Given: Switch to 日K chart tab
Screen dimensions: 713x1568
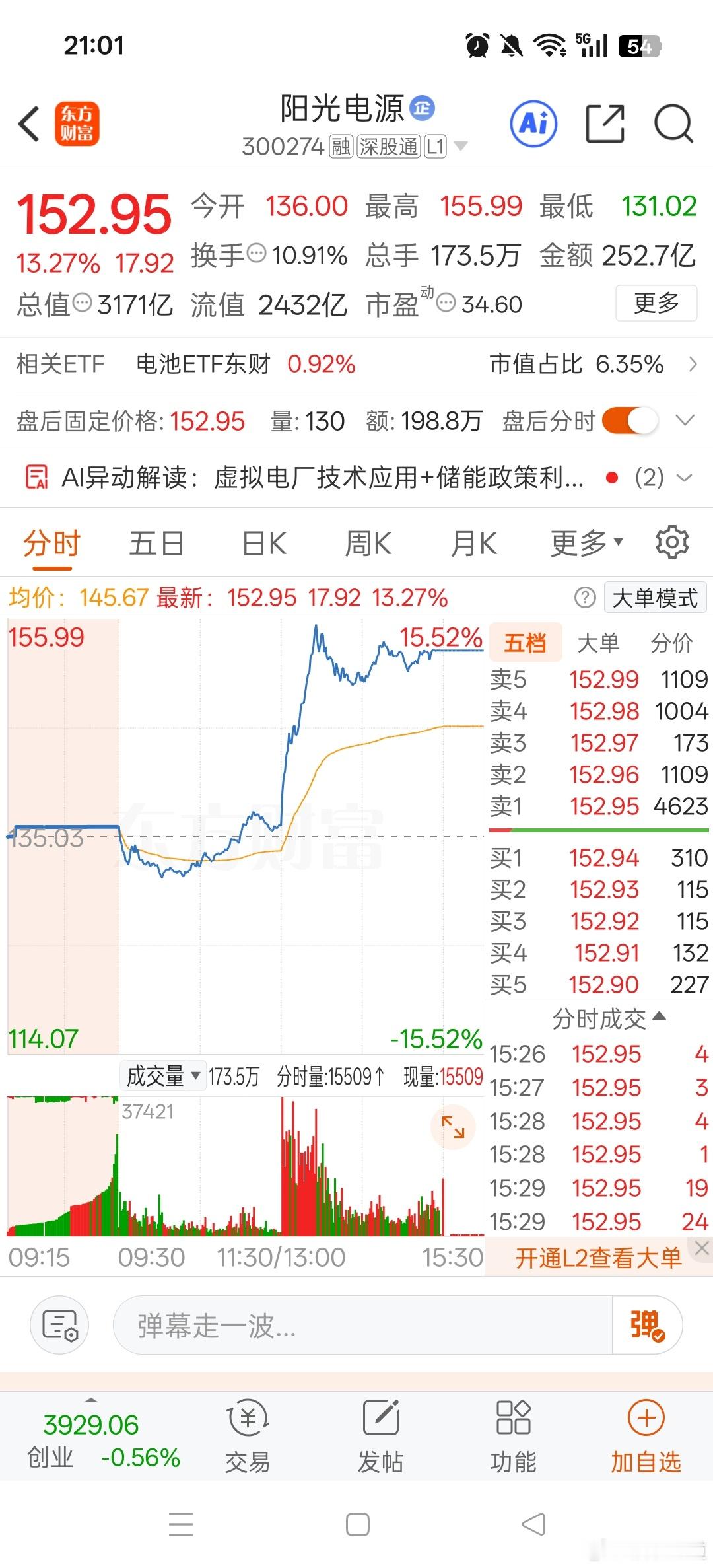Looking at the screenshot, I should pos(264,544).
